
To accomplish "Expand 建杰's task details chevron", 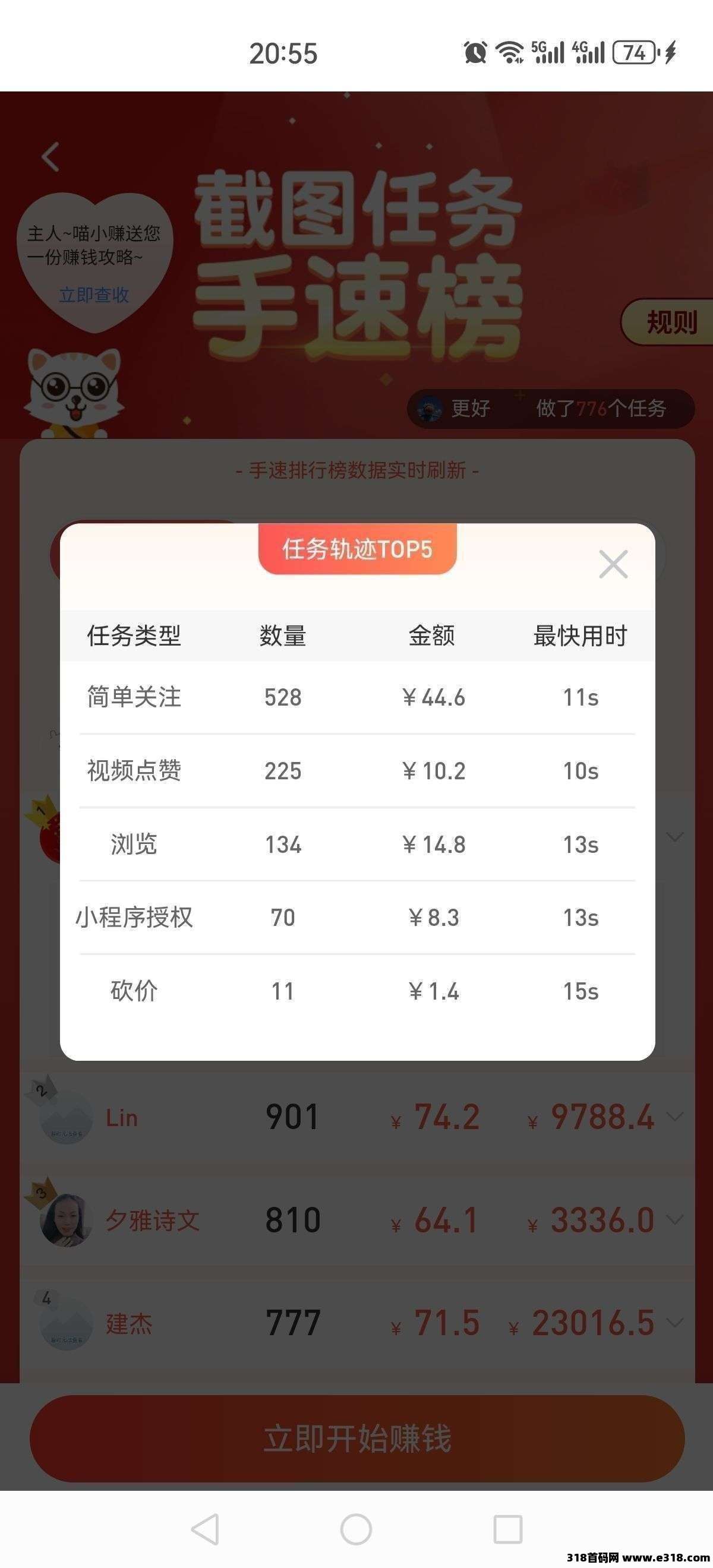I will click(674, 1323).
